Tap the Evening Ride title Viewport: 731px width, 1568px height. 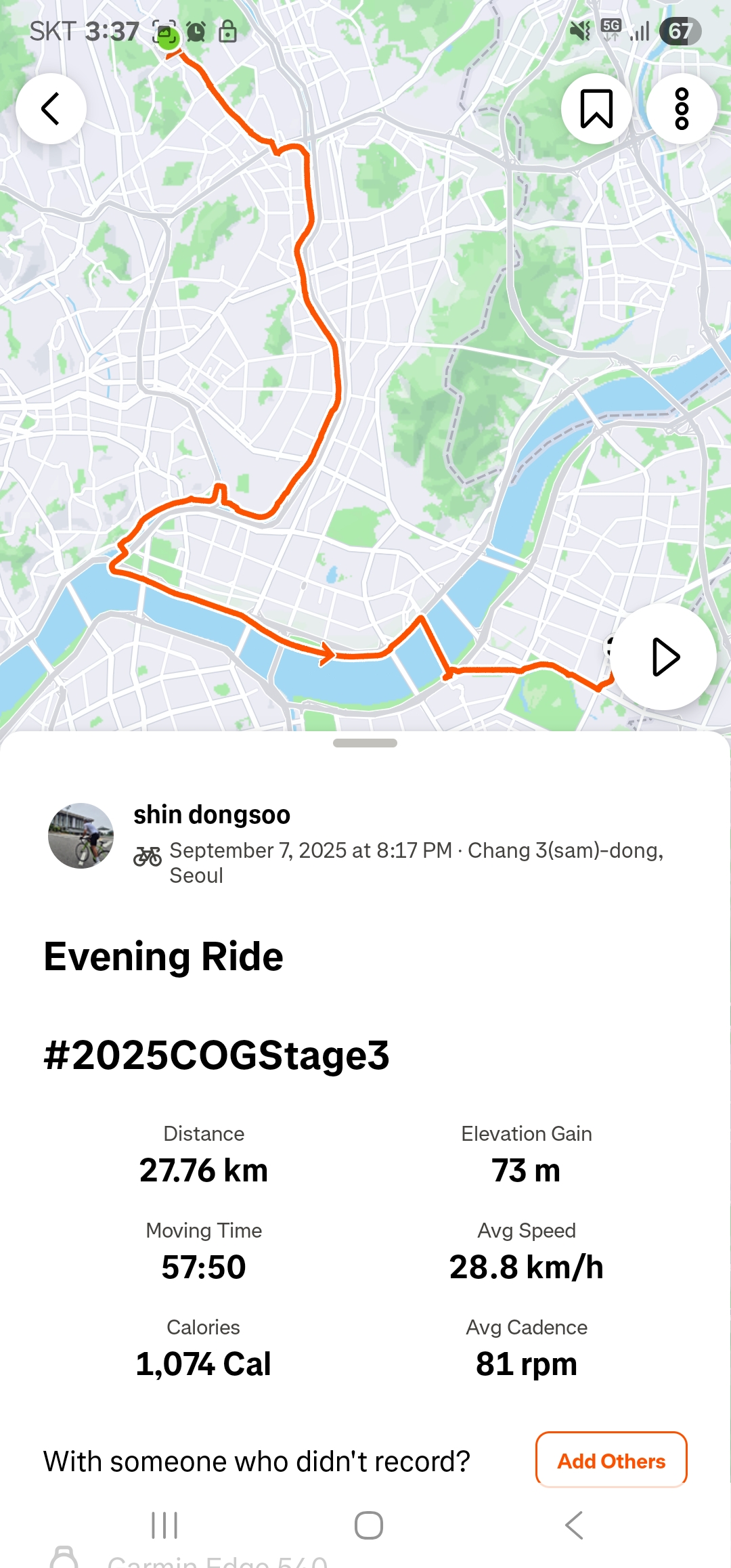click(x=163, y=957)
